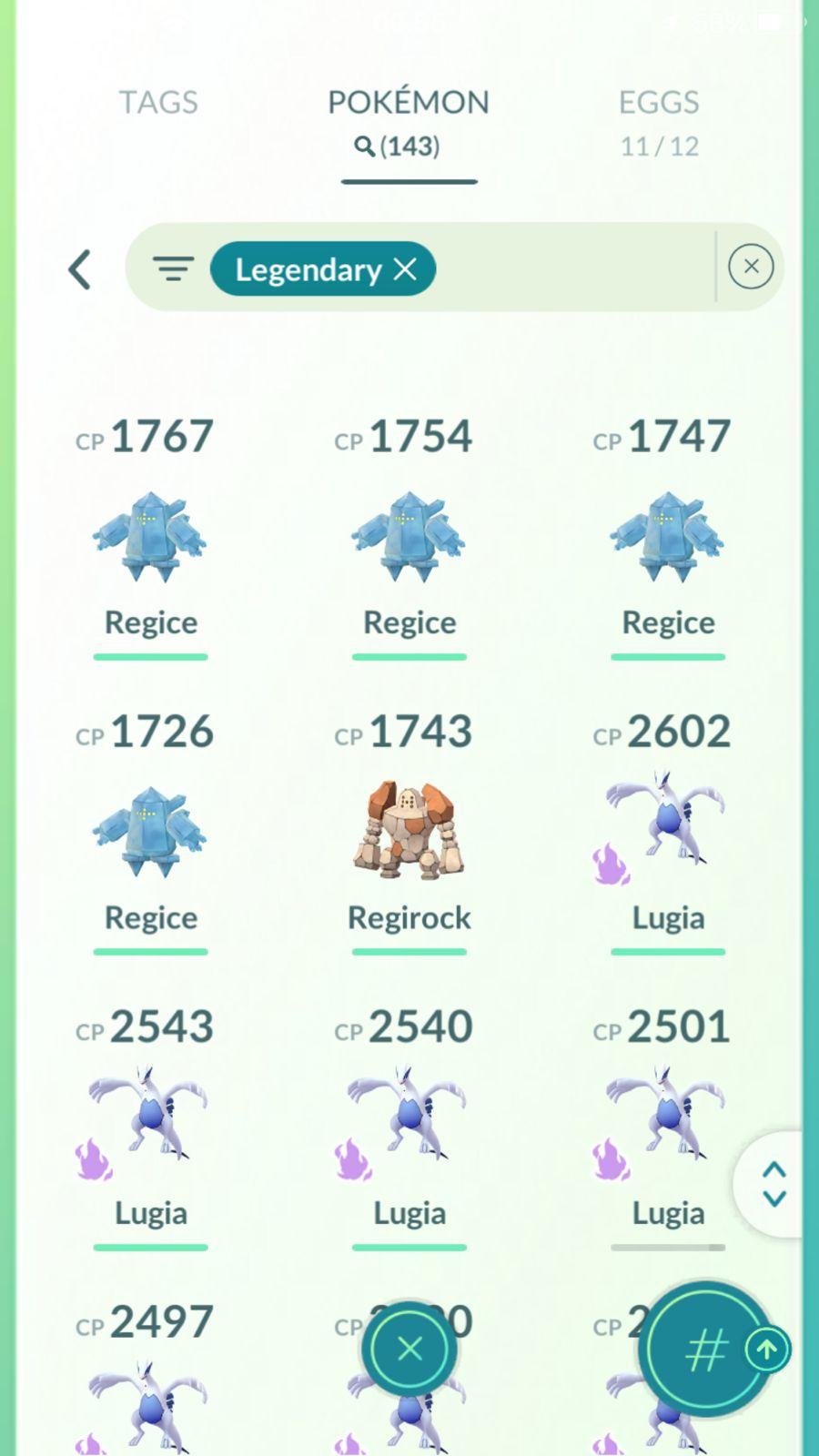Open the Regirock with CP 1743
This screenshot has width=819, height=1456.
[409, 833]
